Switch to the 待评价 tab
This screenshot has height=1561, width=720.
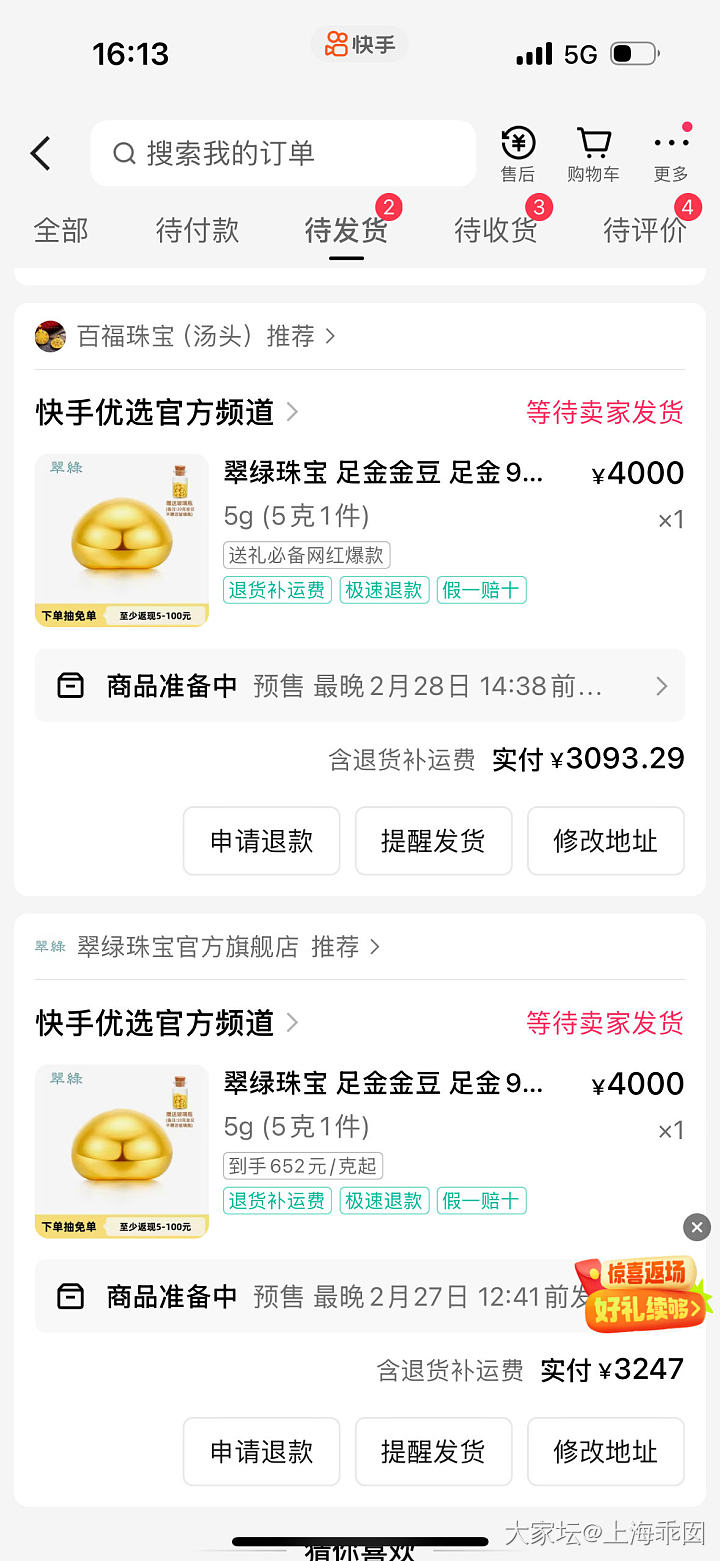645,231
